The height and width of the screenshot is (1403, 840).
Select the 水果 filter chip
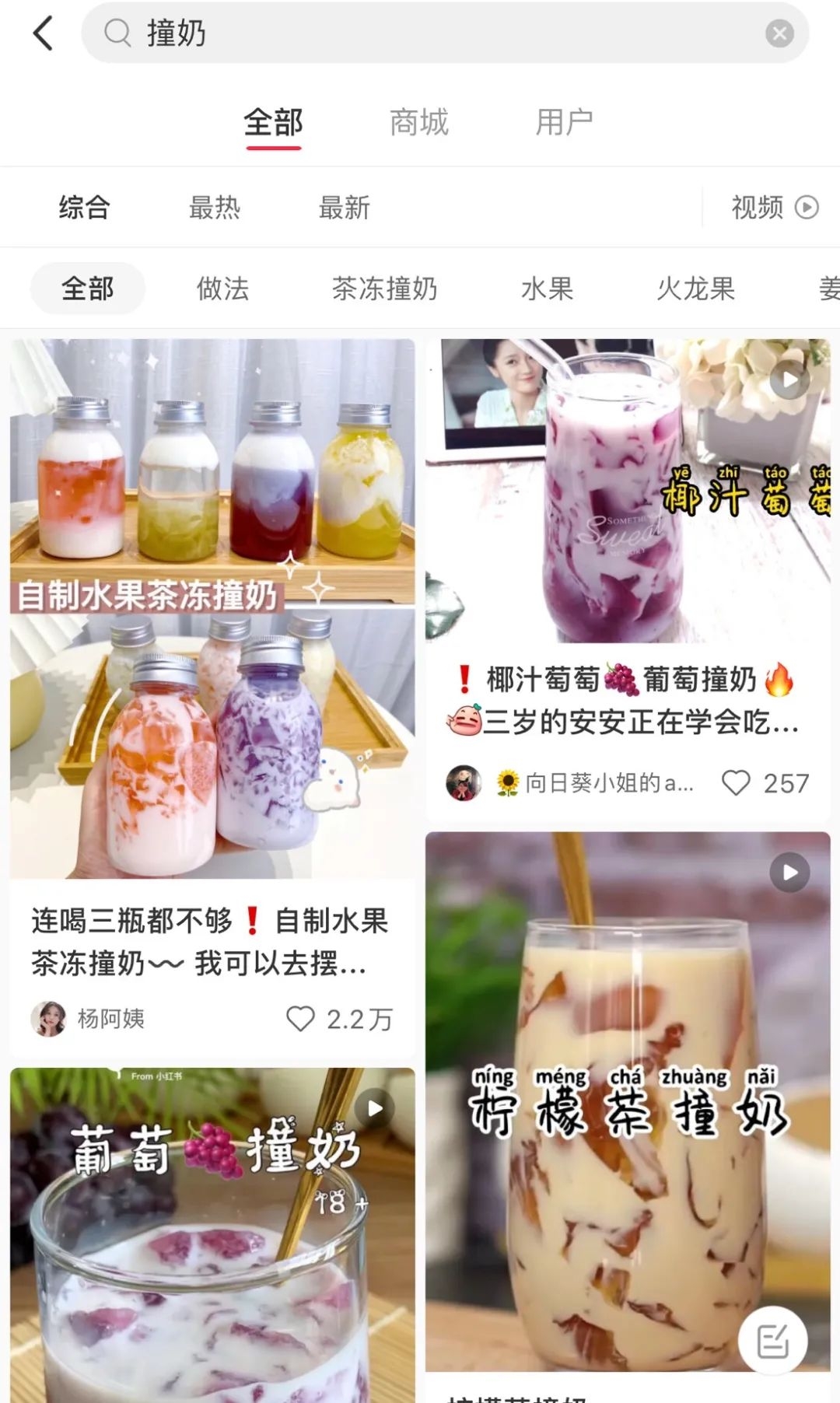547,289
